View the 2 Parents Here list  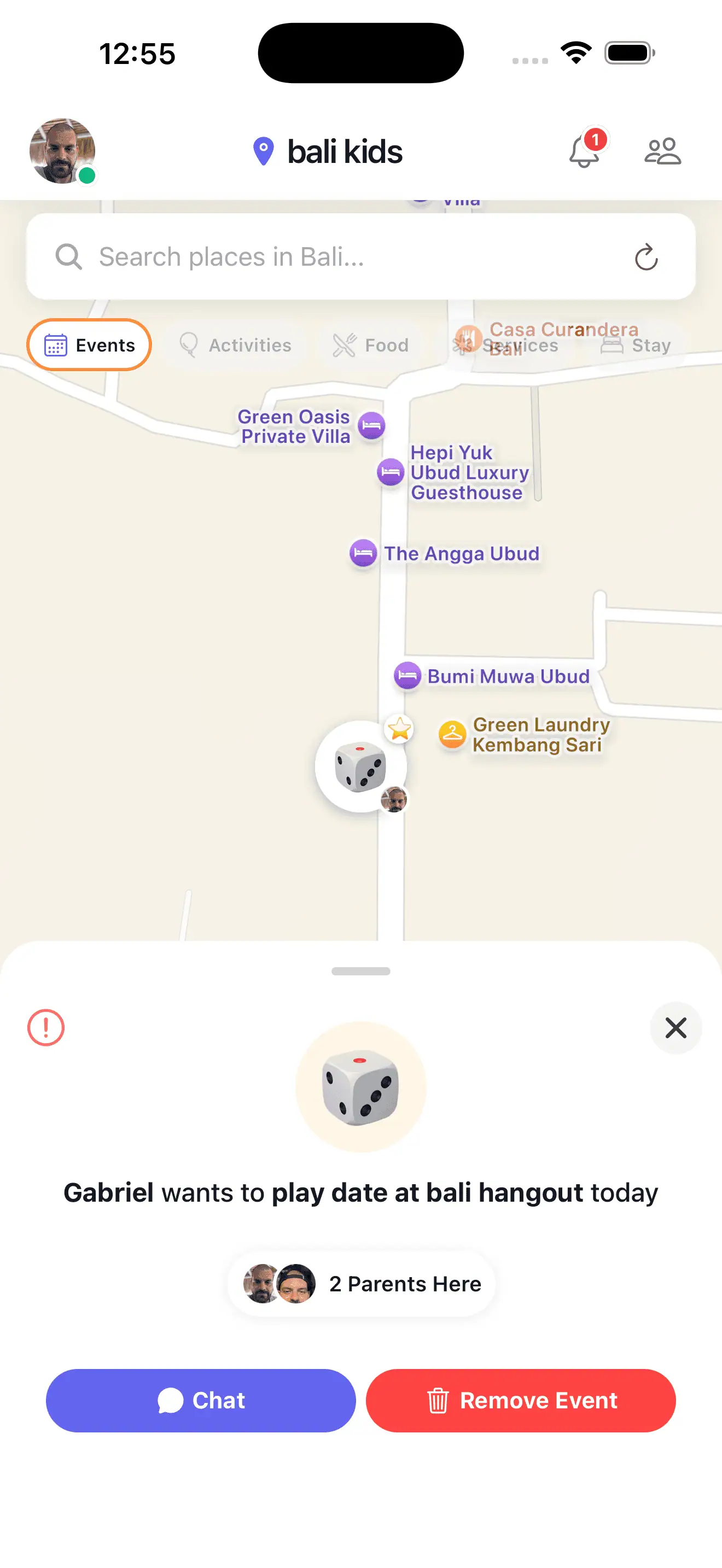point(361,1284)
